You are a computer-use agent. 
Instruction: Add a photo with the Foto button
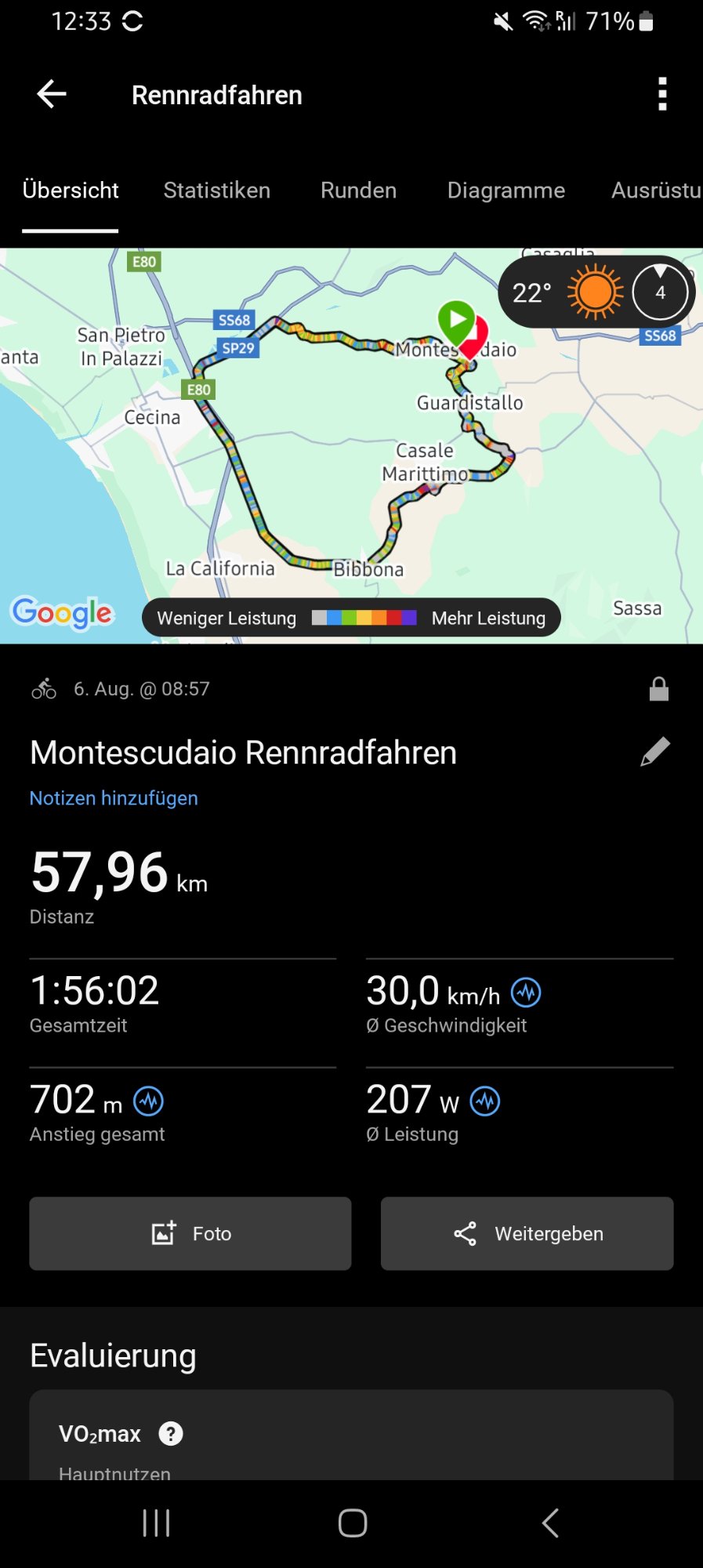click(x=190, y=1233)
